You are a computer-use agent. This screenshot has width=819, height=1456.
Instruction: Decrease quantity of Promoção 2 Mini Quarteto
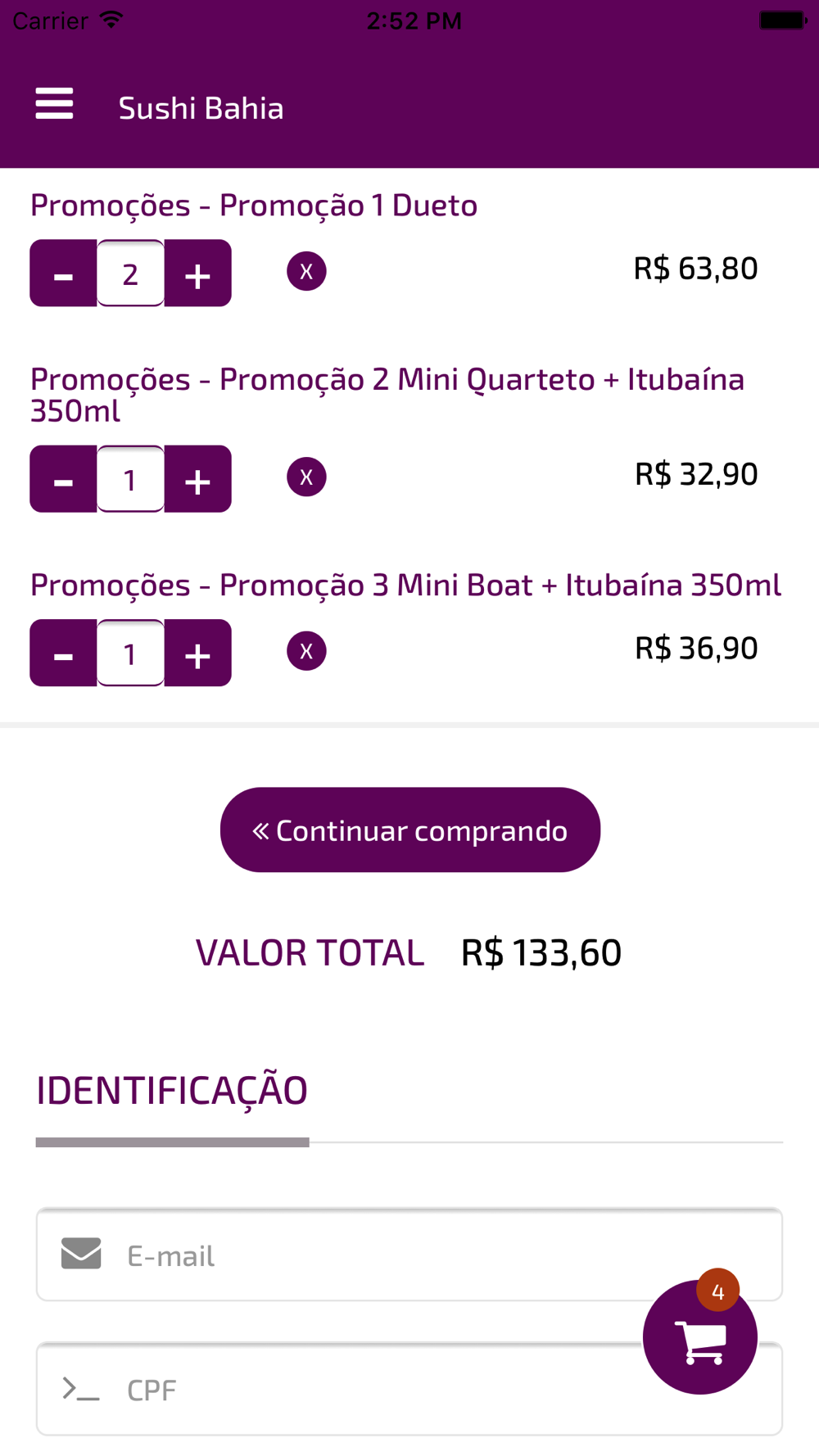(x=64, y=478)
